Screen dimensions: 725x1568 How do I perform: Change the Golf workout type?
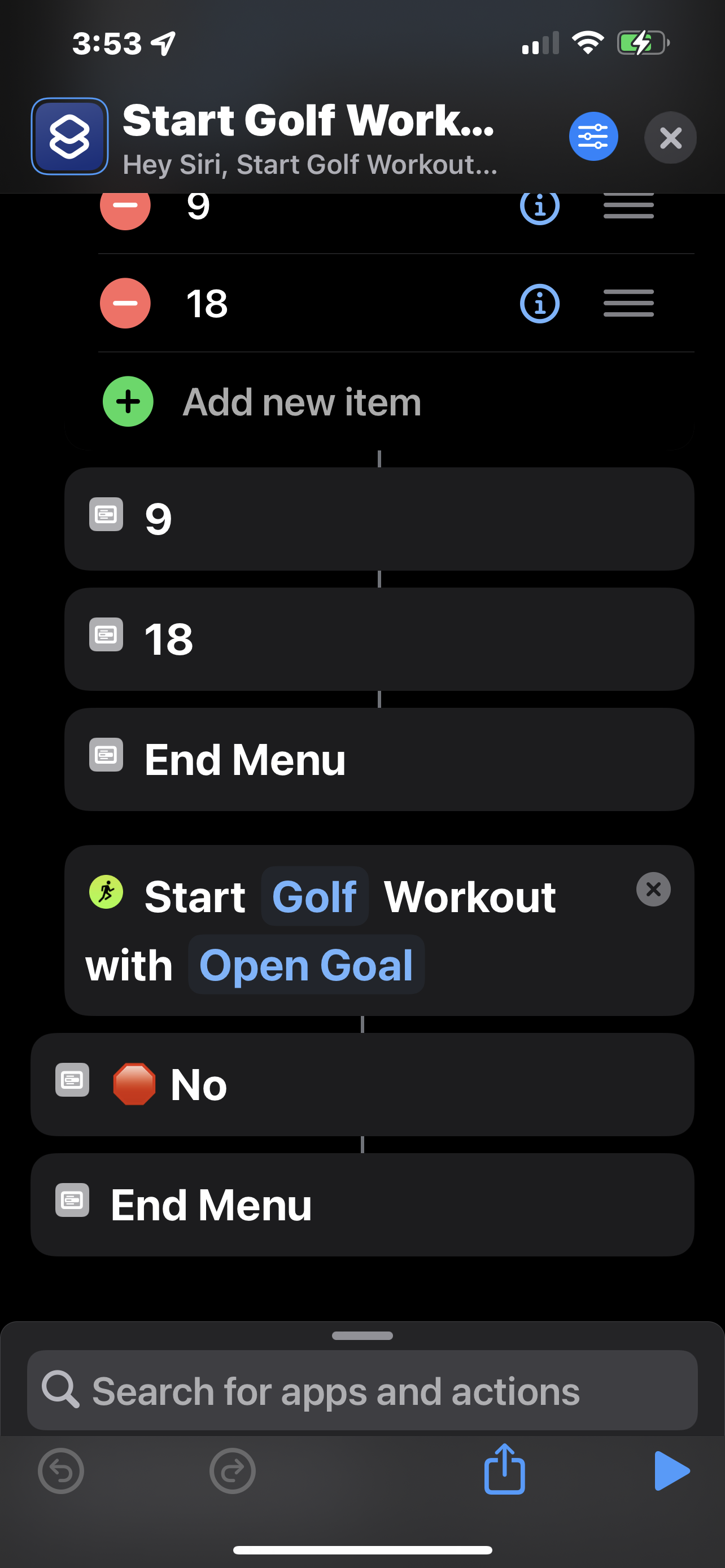[x=314, y=897]
